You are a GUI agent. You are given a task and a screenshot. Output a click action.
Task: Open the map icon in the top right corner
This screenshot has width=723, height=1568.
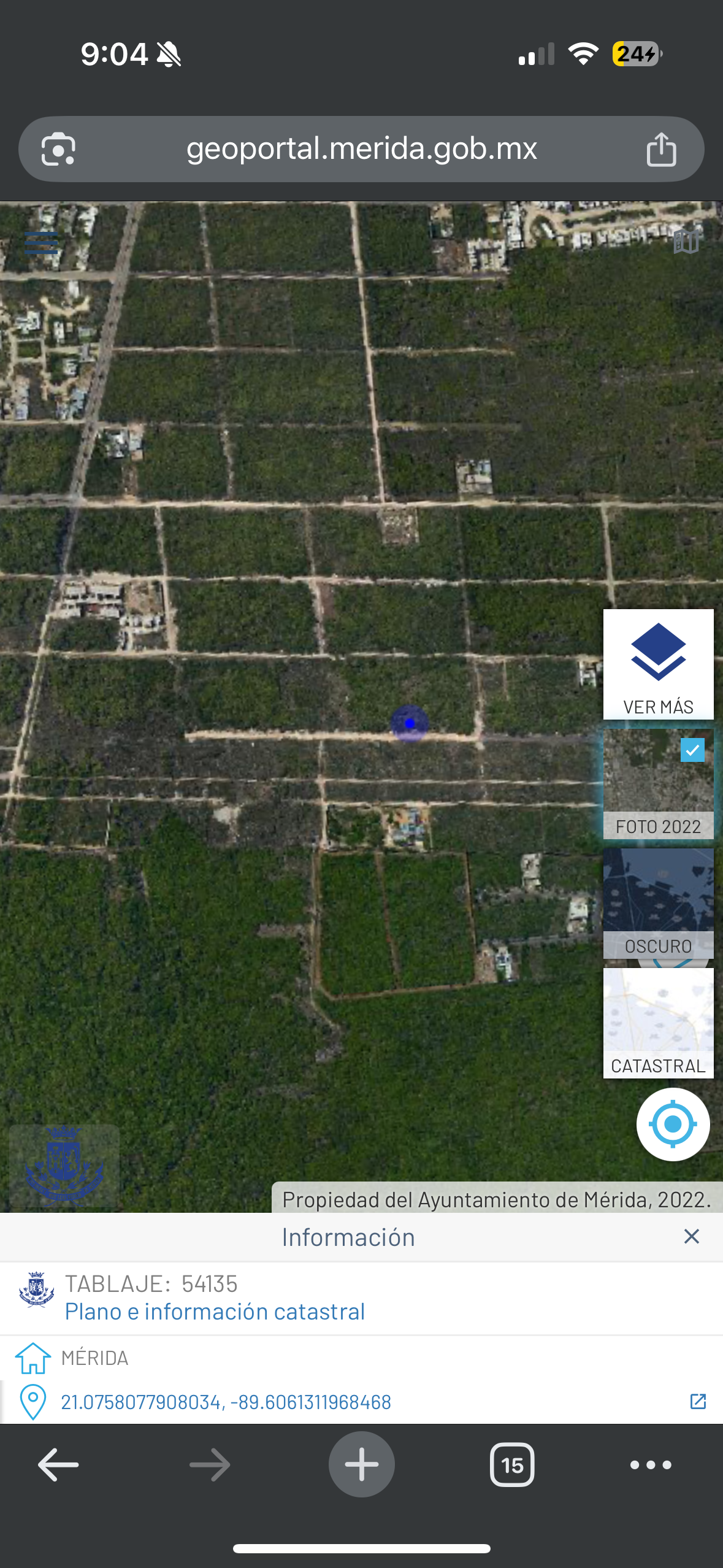[x=686, y=241]
